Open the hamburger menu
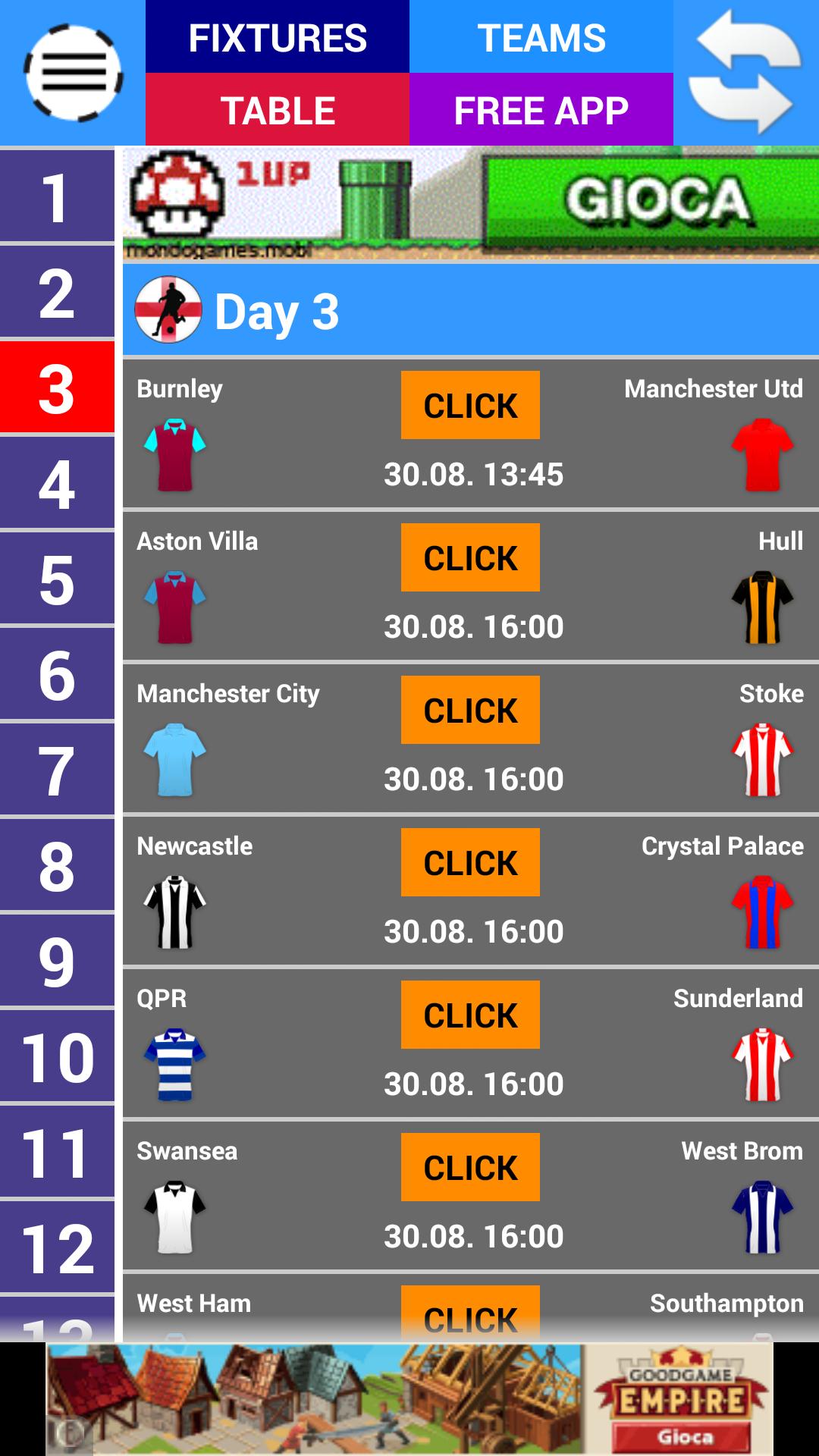 tap(73, 73)
